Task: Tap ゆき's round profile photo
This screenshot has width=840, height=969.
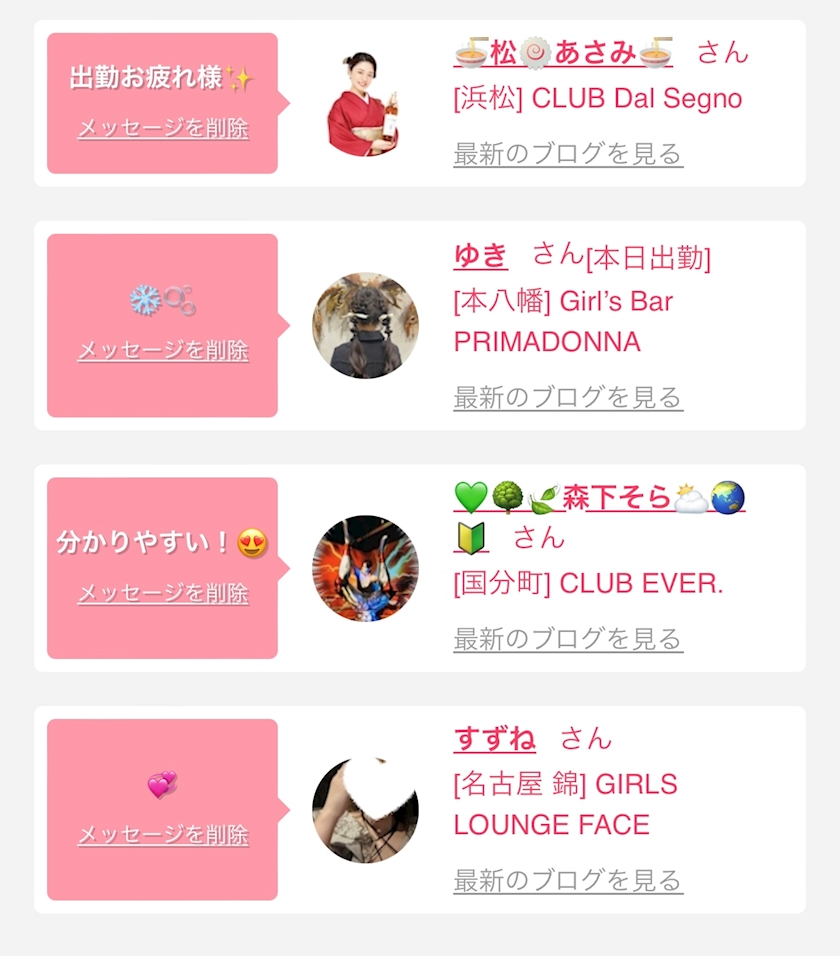Action: point(365,326)
